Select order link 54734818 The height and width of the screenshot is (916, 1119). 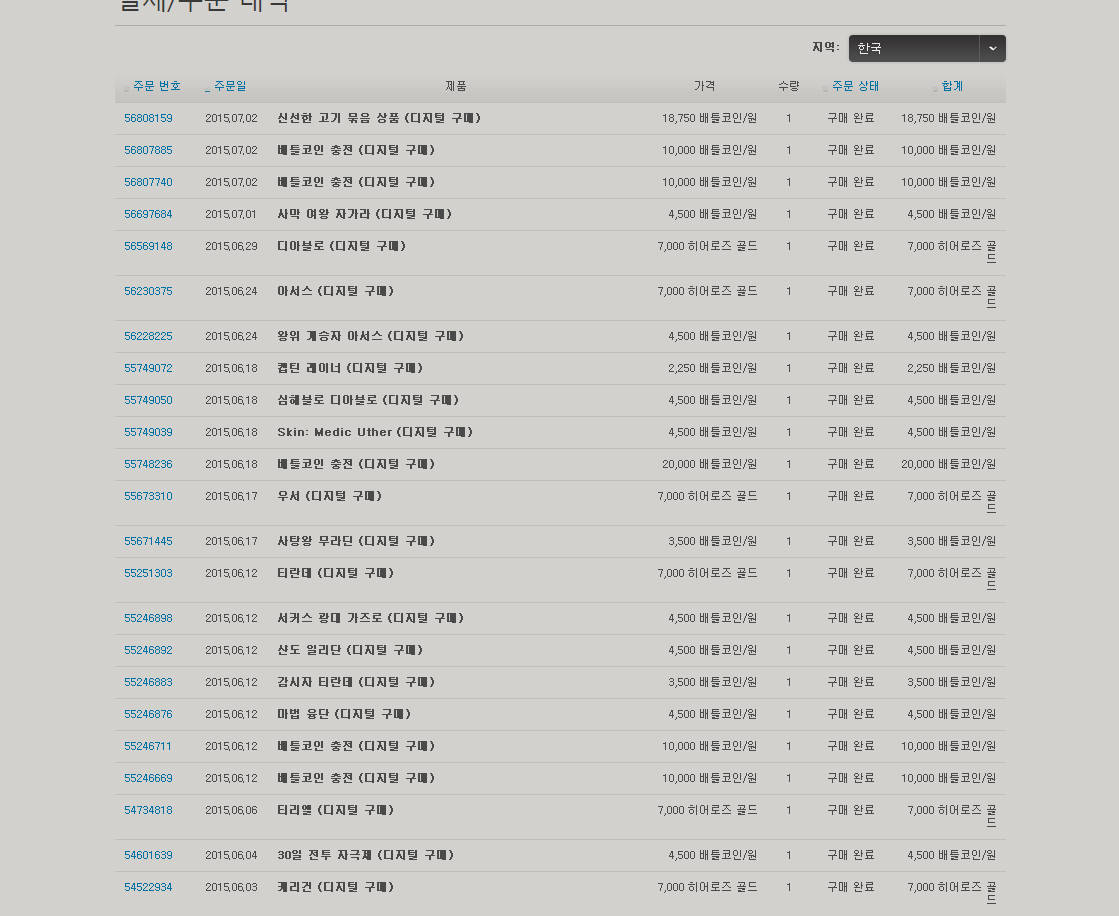(x=148, y=810)
